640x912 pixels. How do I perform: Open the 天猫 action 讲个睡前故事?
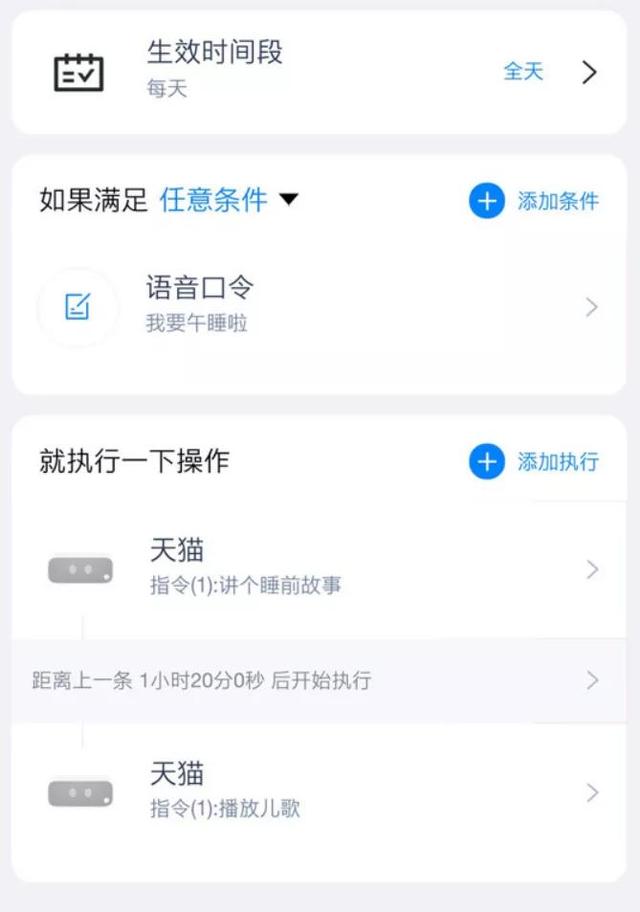(320, 568)
